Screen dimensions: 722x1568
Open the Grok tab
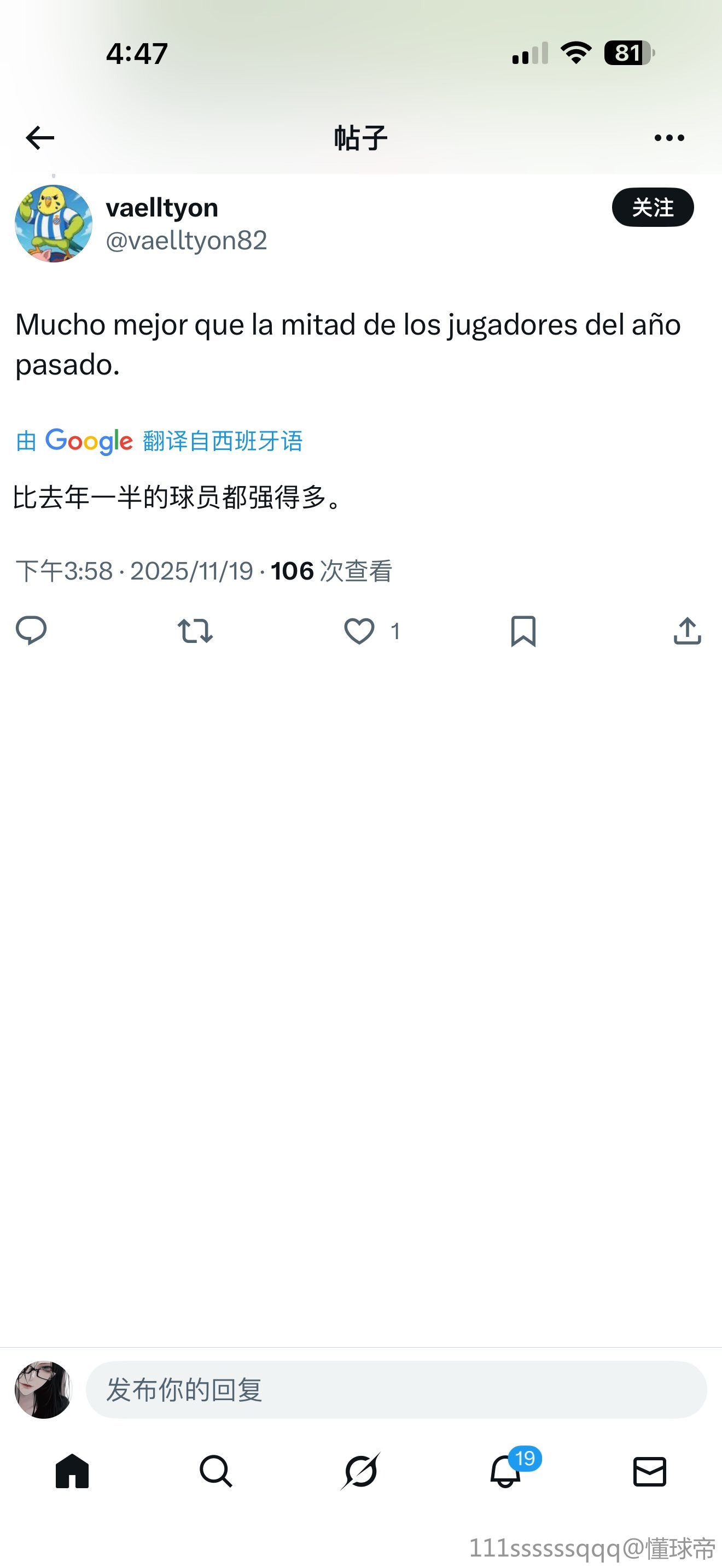[x=361, y=1471]
